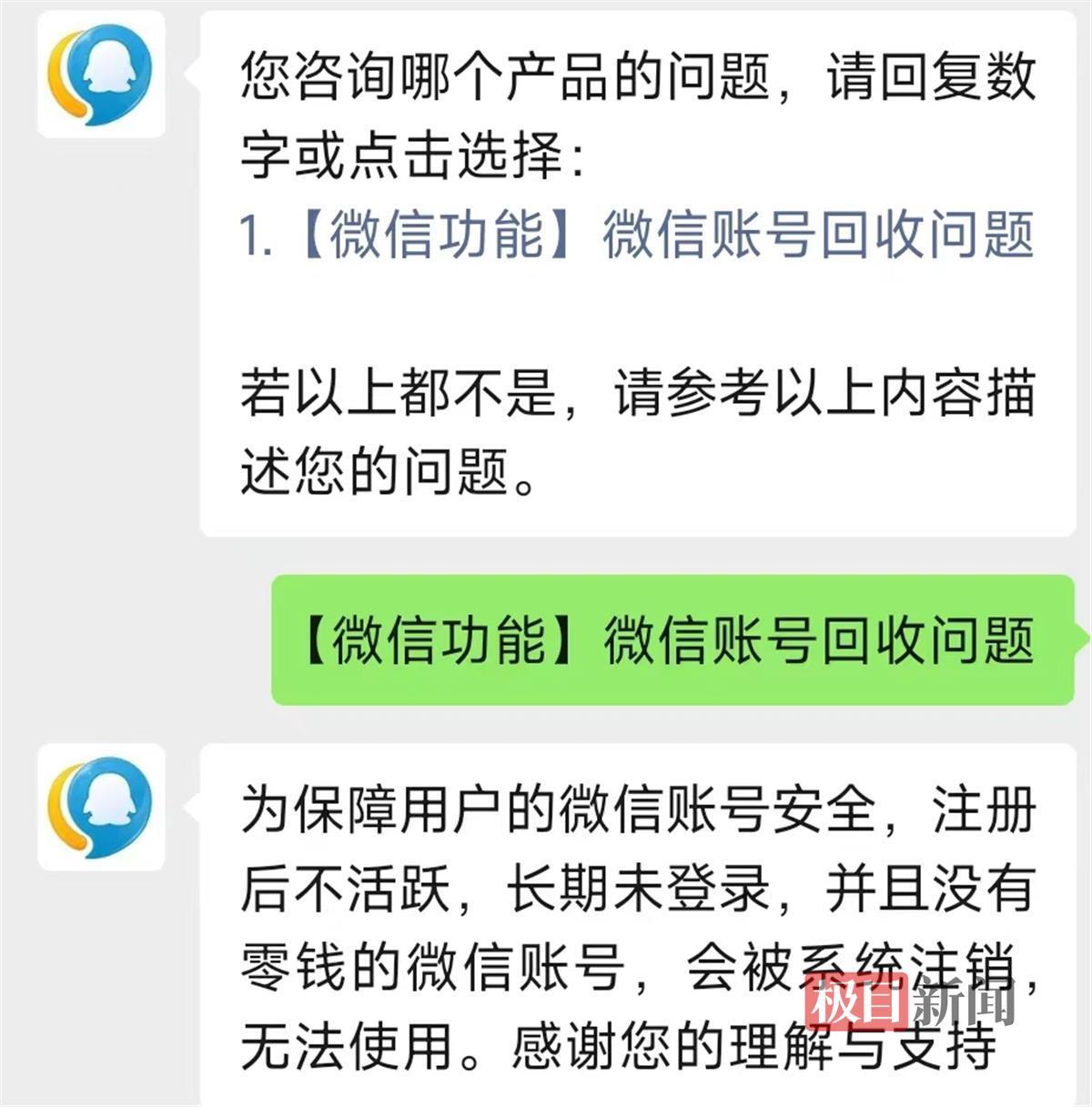Viewport: 1092px width, 1107px height.
Task: Open the Tencent customer service avatar beside the product question
Action: point(101,75)
